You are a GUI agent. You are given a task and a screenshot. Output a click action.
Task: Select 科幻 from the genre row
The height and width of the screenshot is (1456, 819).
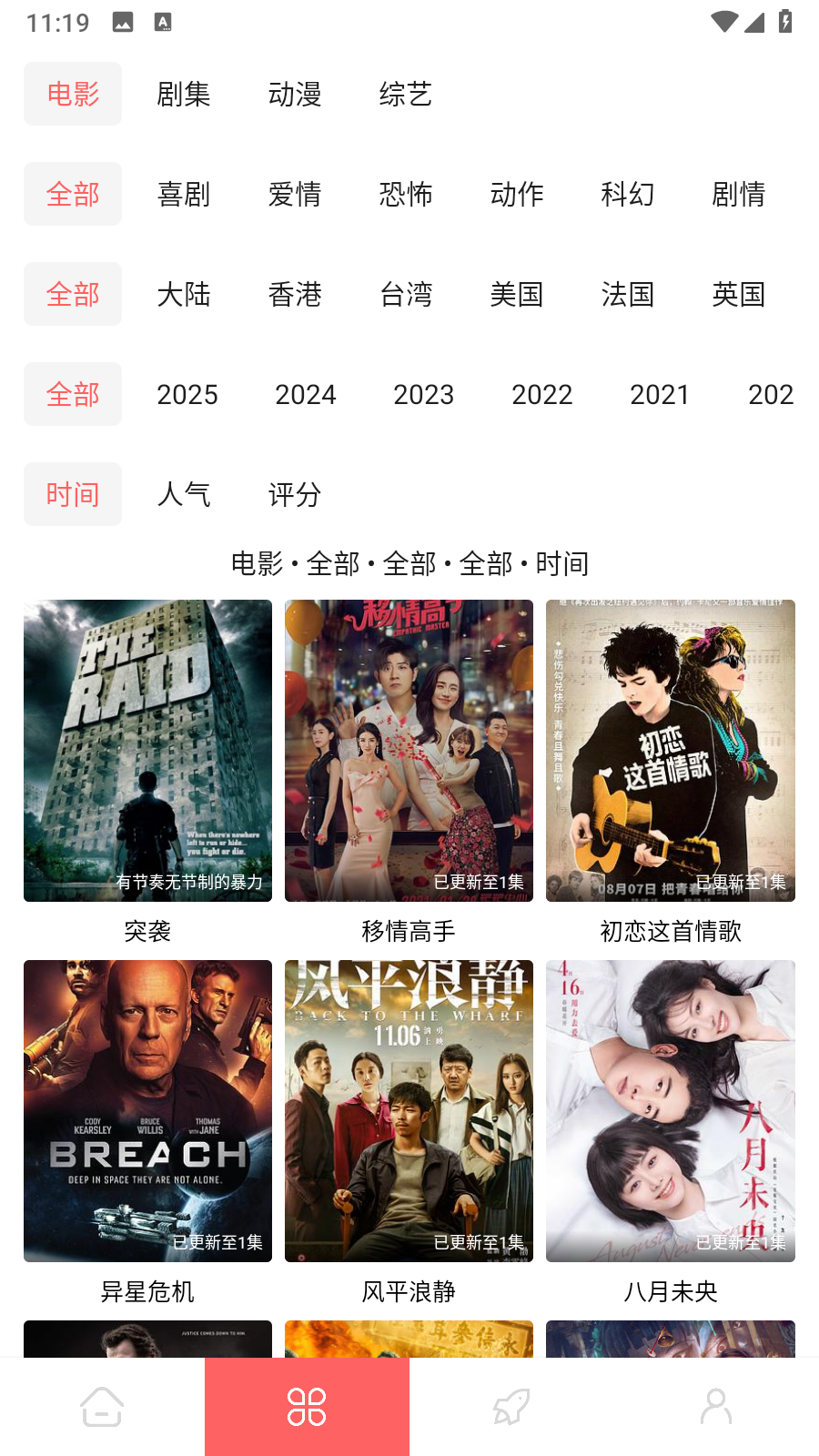click(628, 193)
